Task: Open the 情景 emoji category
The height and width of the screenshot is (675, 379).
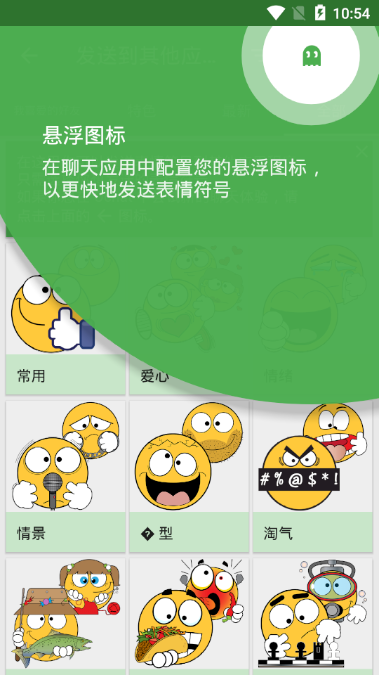Action: (65, 477)
